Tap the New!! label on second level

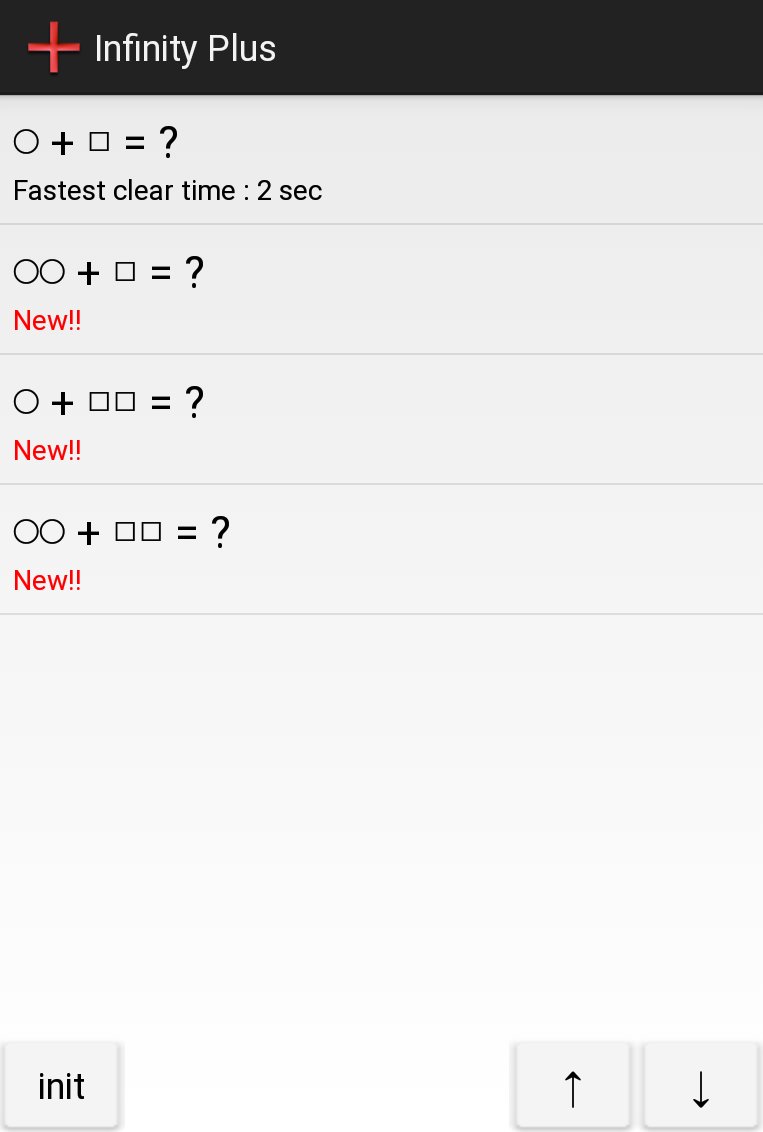tap(47, 320)
